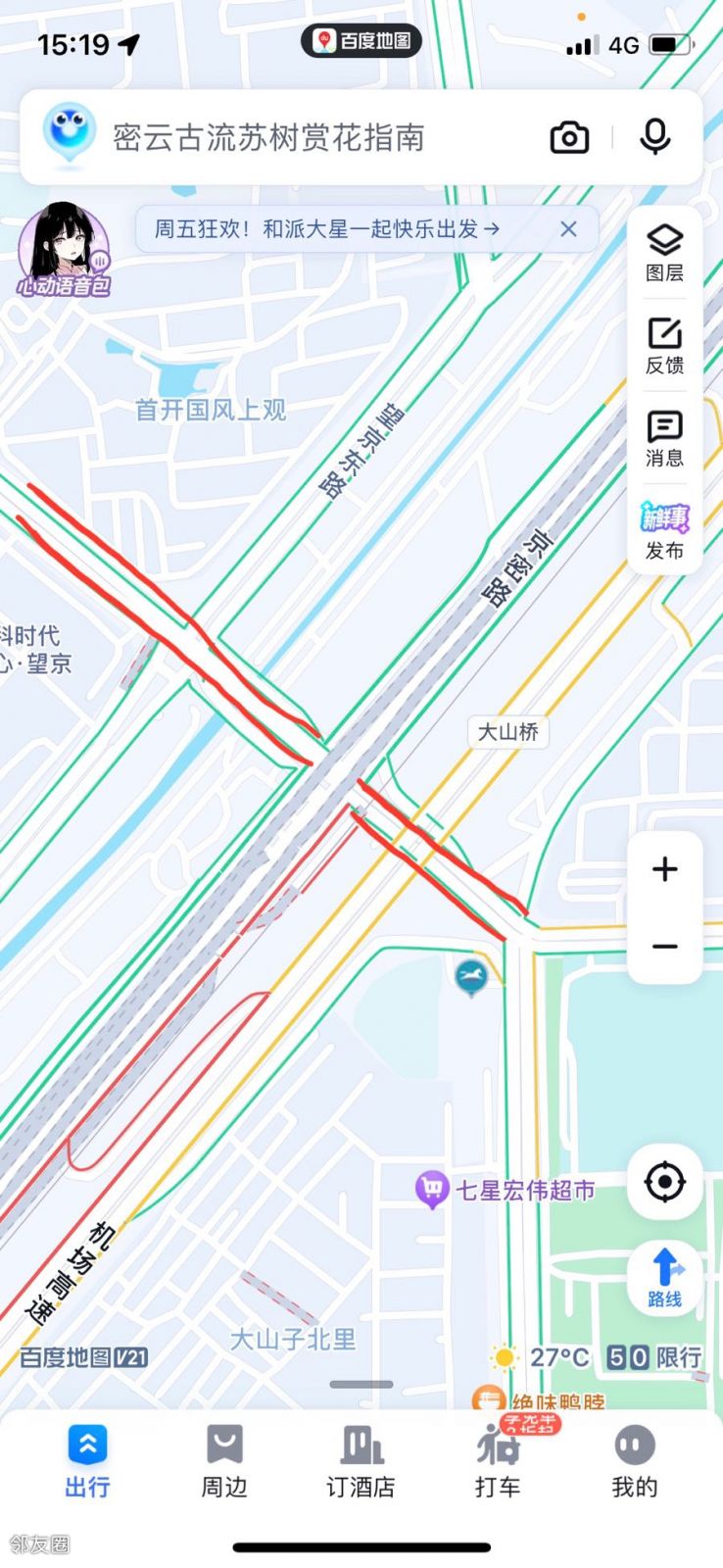Zoom in the map with plus button
723x1568 pixels.
click(664, 869)
